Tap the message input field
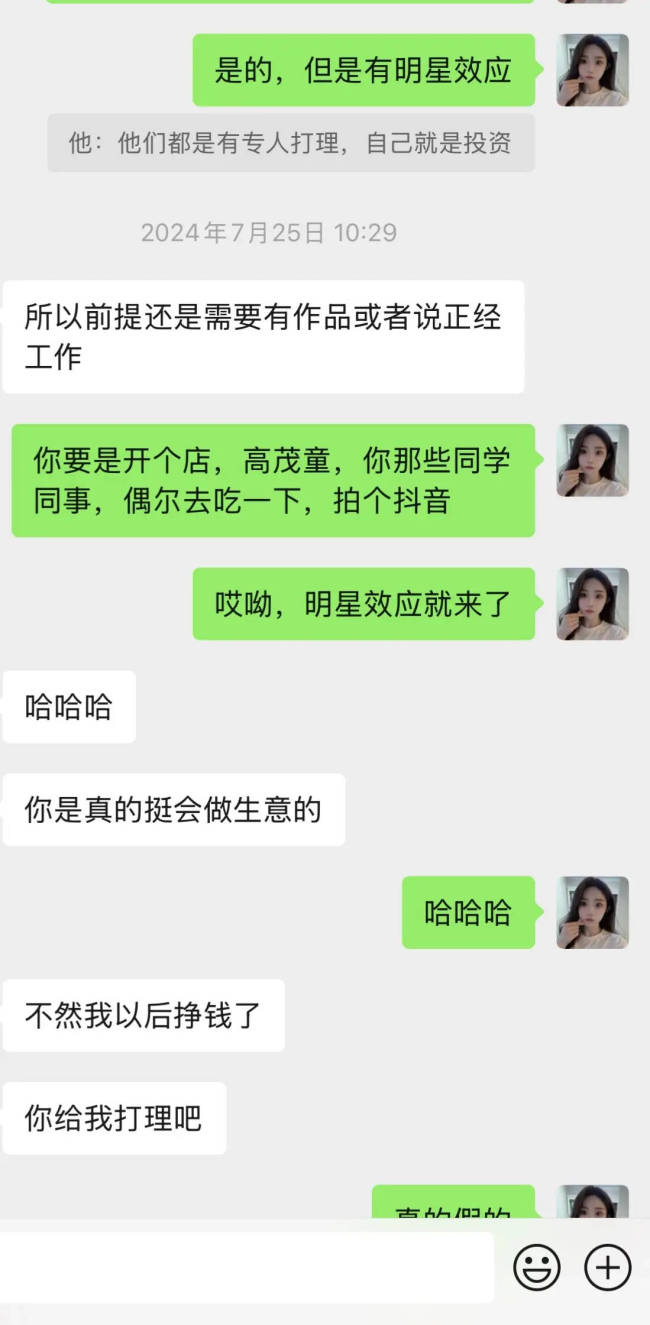650x1325 pixels. (x=245, y=1267)
